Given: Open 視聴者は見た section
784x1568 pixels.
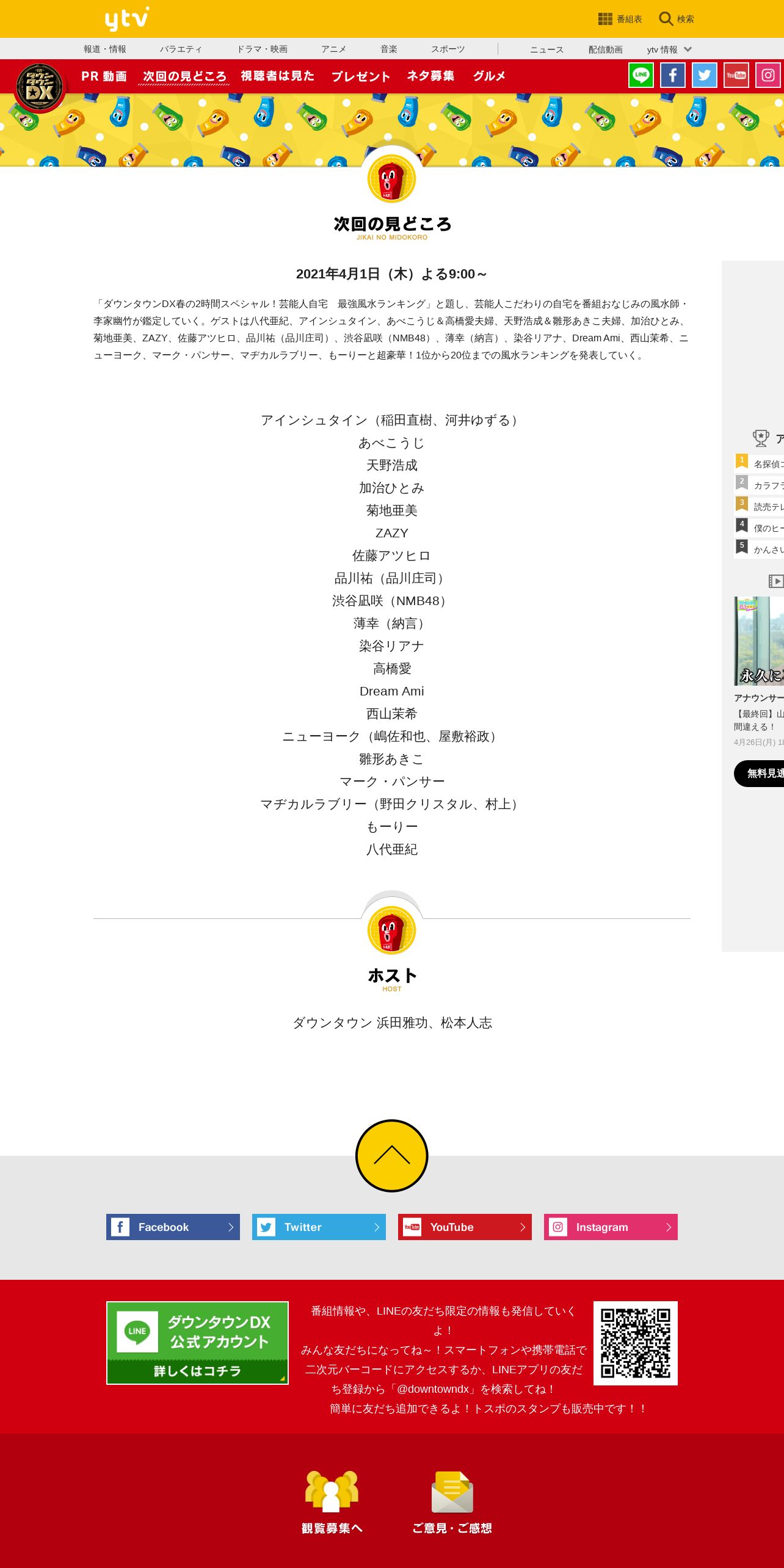Looking at the screenshot, I should click(277, 76).
